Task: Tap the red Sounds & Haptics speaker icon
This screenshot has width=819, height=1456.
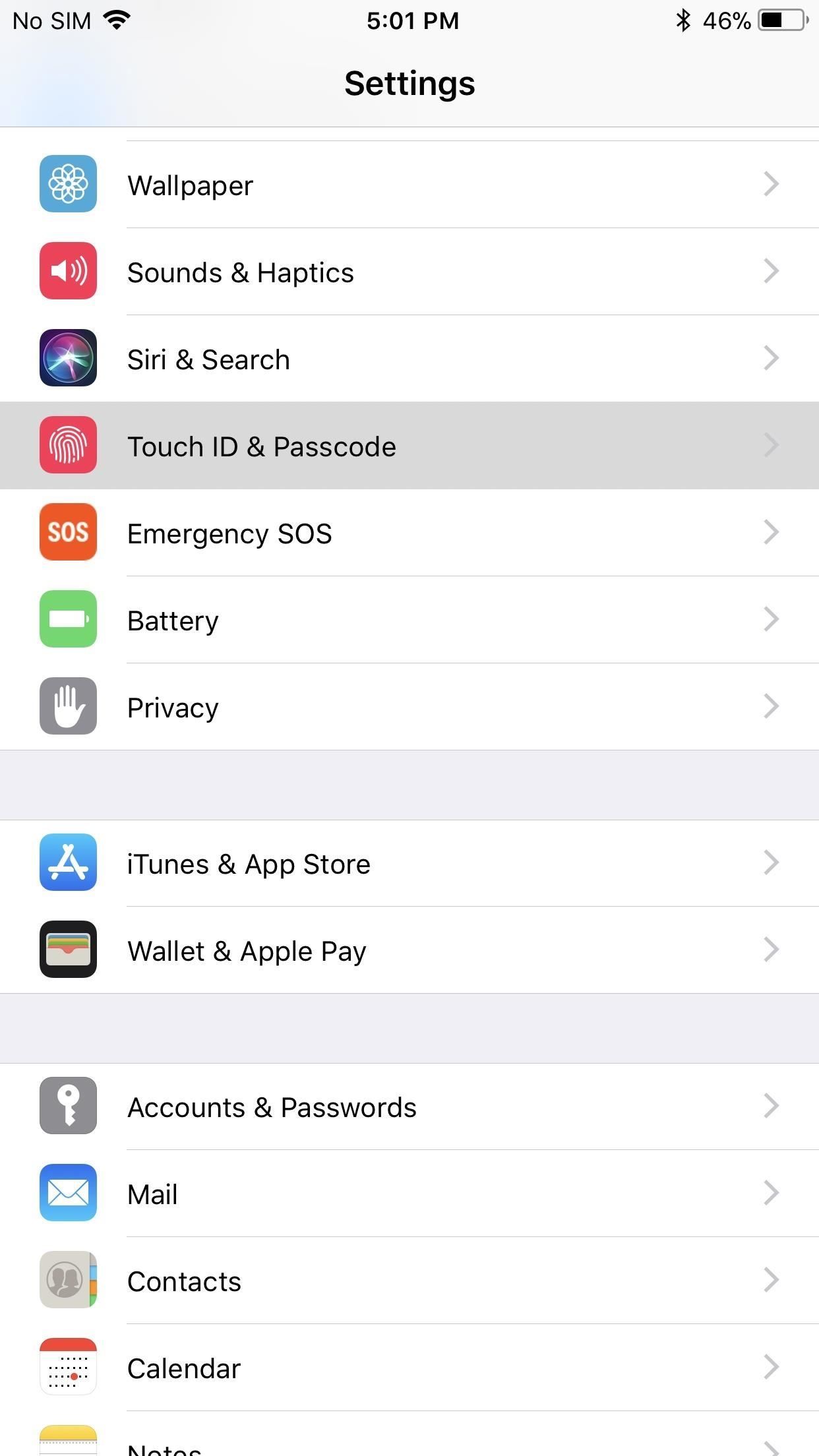Action: (x=68, y=272)
